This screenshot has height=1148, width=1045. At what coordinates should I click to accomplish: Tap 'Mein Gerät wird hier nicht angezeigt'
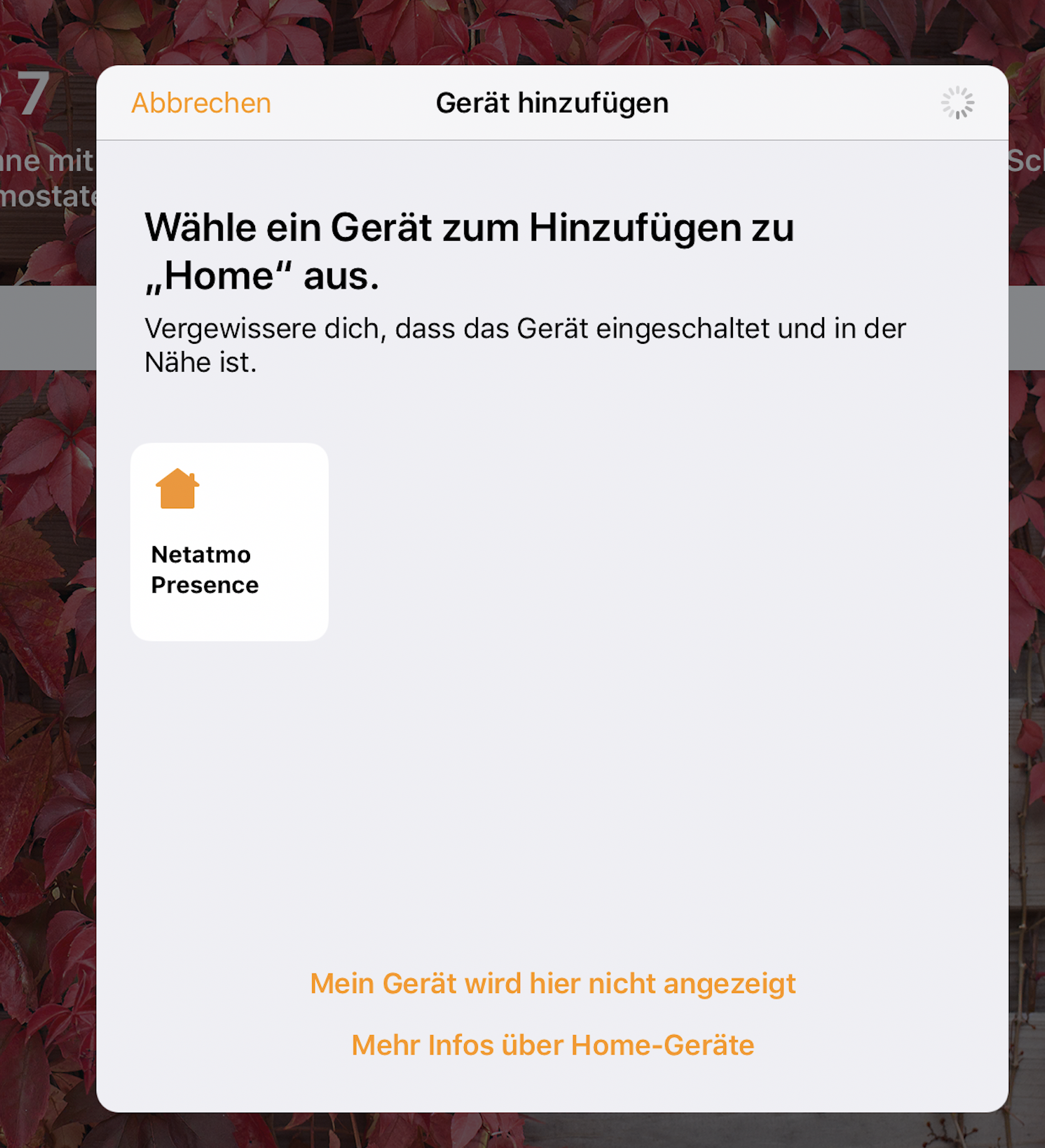coord(552,984)
